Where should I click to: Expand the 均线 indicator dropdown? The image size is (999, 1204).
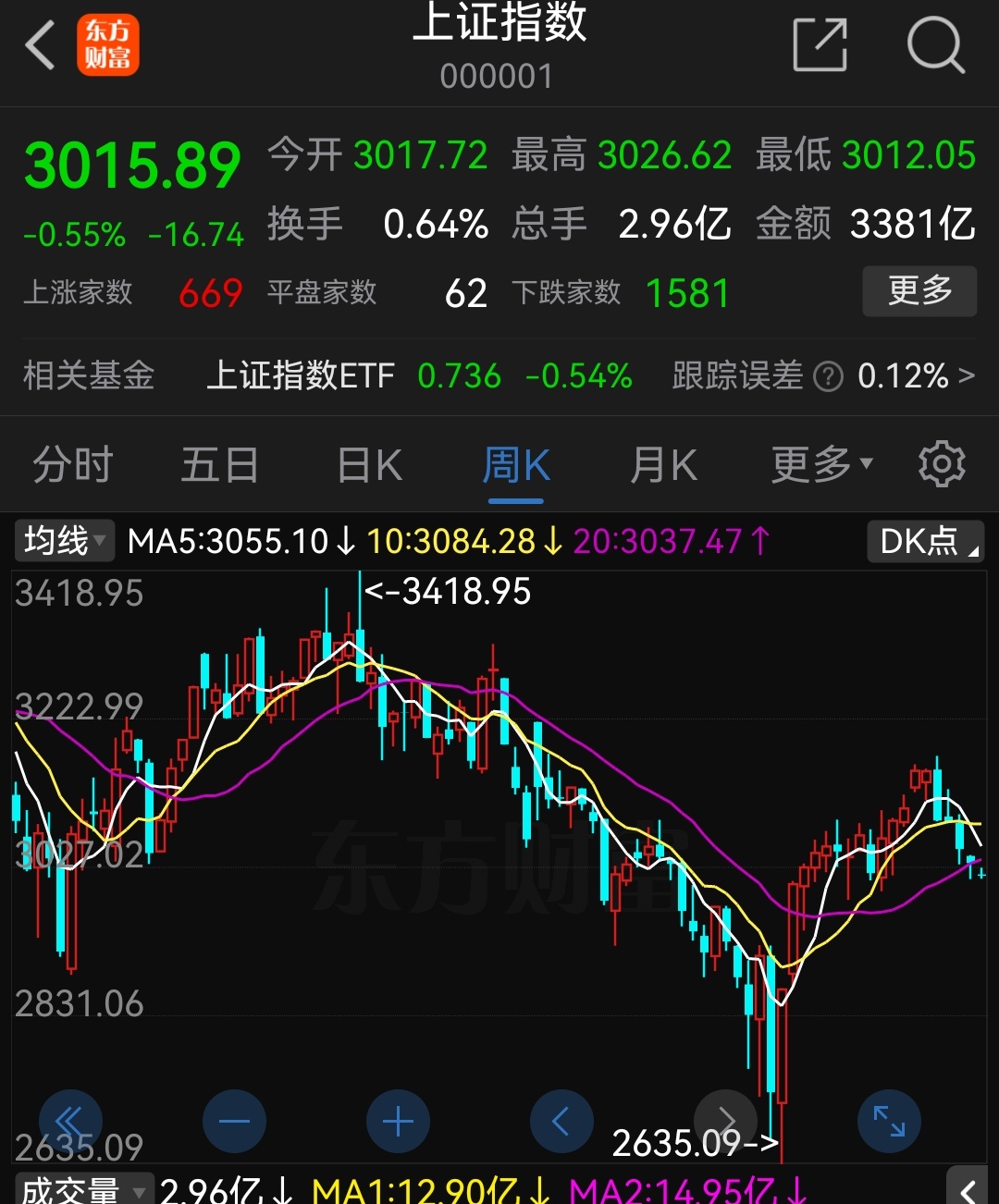pos(64,541)
